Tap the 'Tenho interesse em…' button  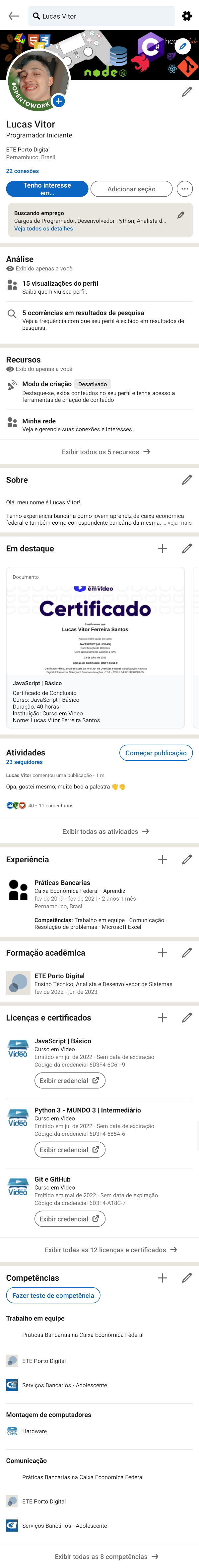(x=47, y=189)
